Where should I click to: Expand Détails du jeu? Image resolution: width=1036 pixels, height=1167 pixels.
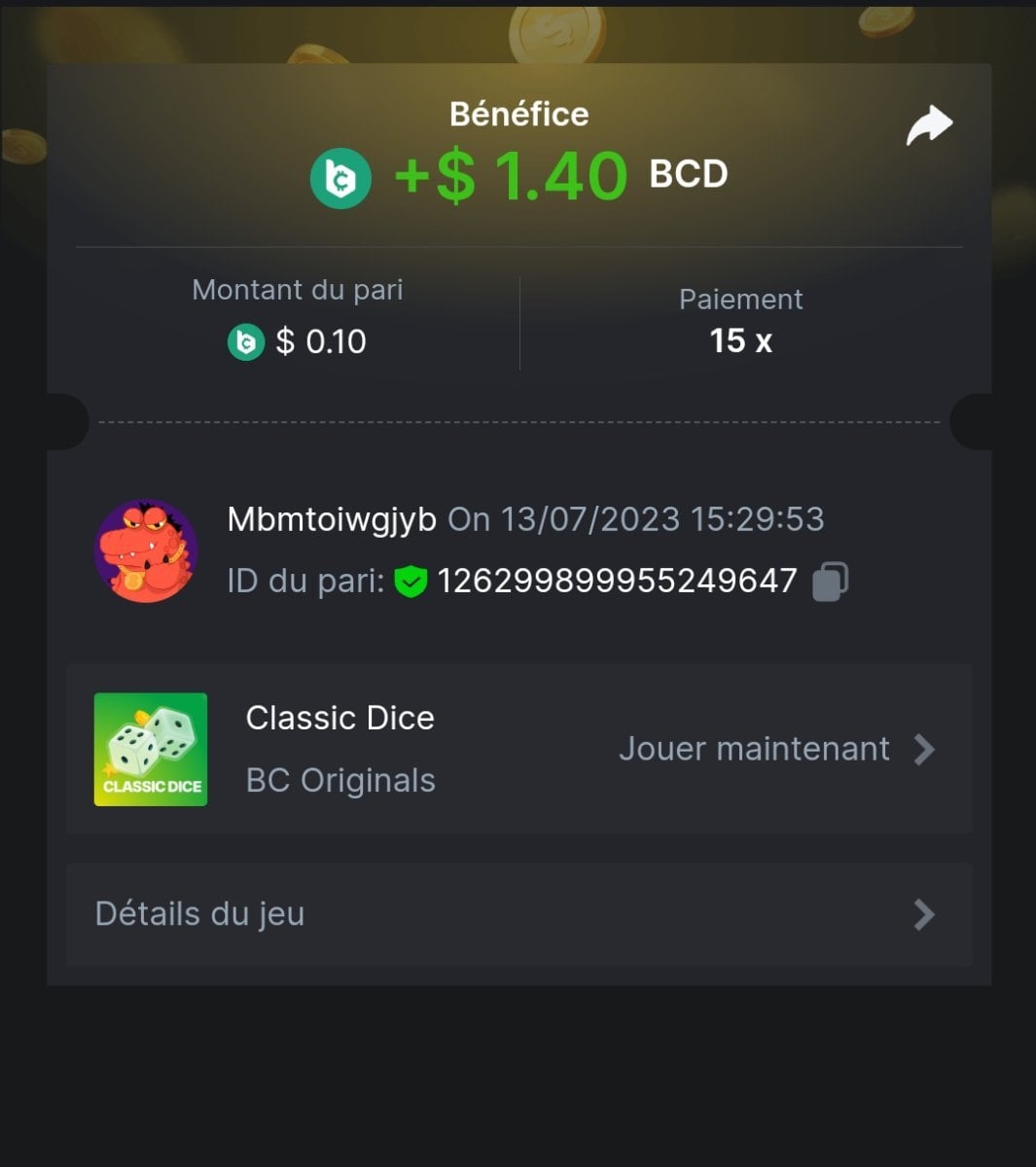click(x=518, y=914)
